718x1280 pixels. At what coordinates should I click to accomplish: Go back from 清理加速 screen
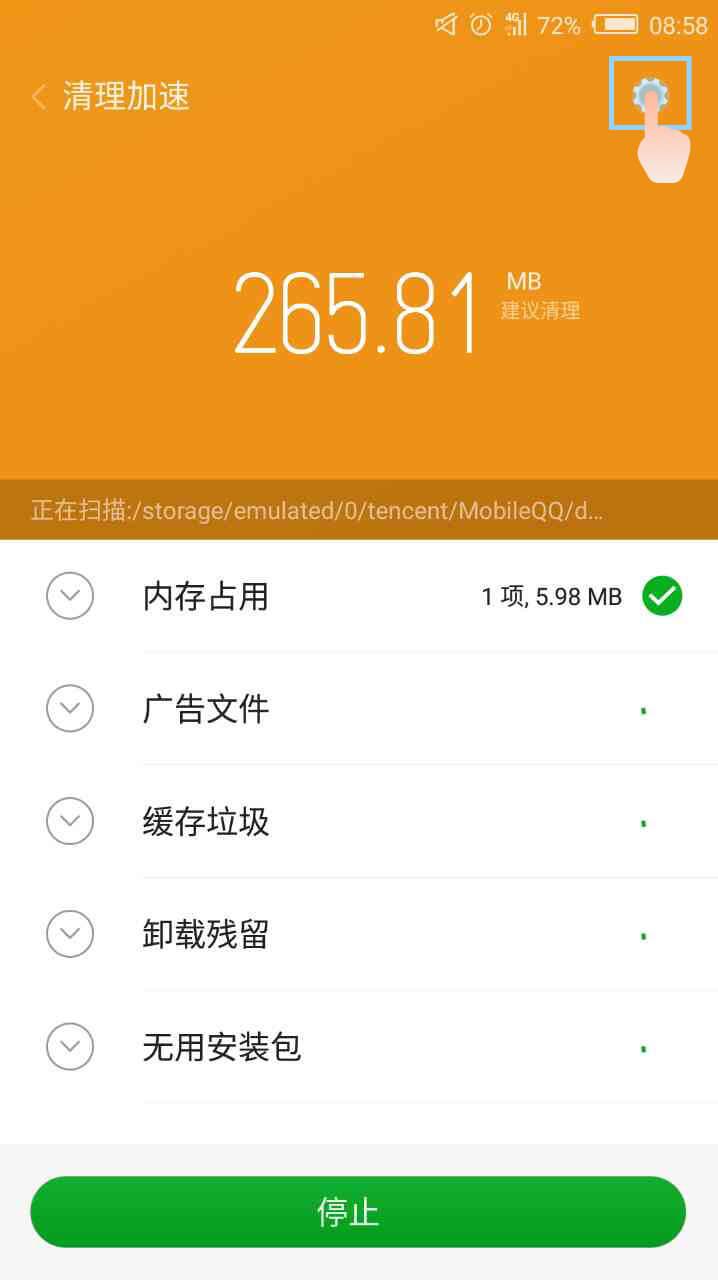[x=40, y=97]
